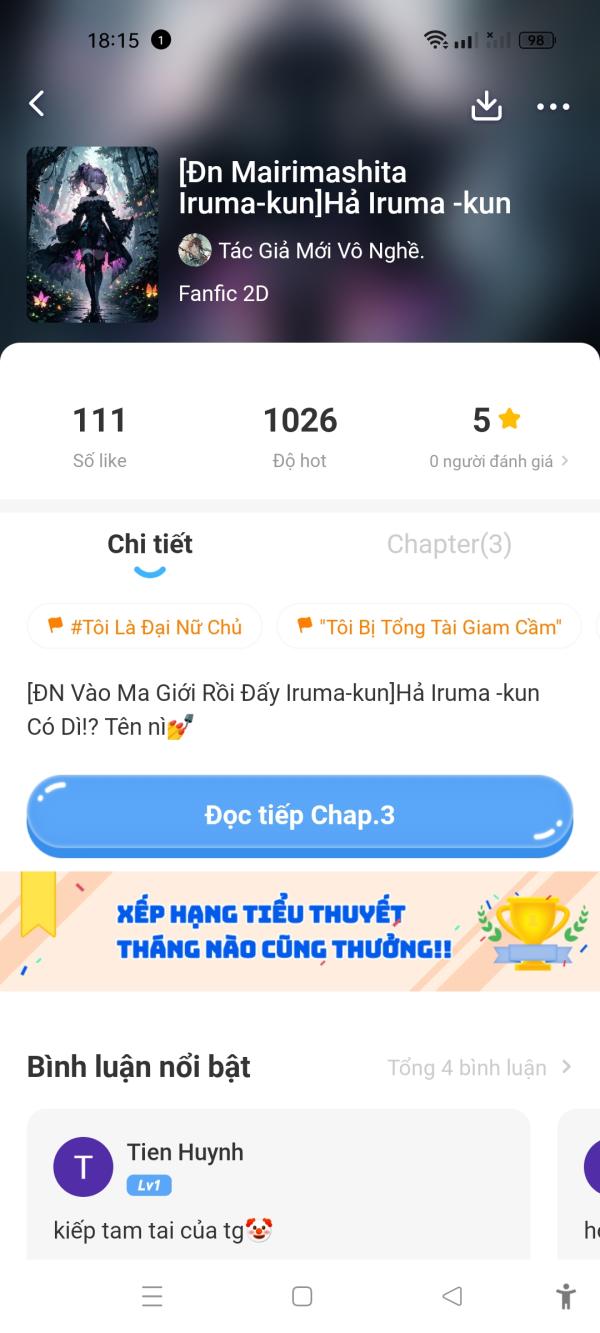
Task: Switch to the Chapter(3) tab
Action: pyautogui.click(x=449, y=544)
